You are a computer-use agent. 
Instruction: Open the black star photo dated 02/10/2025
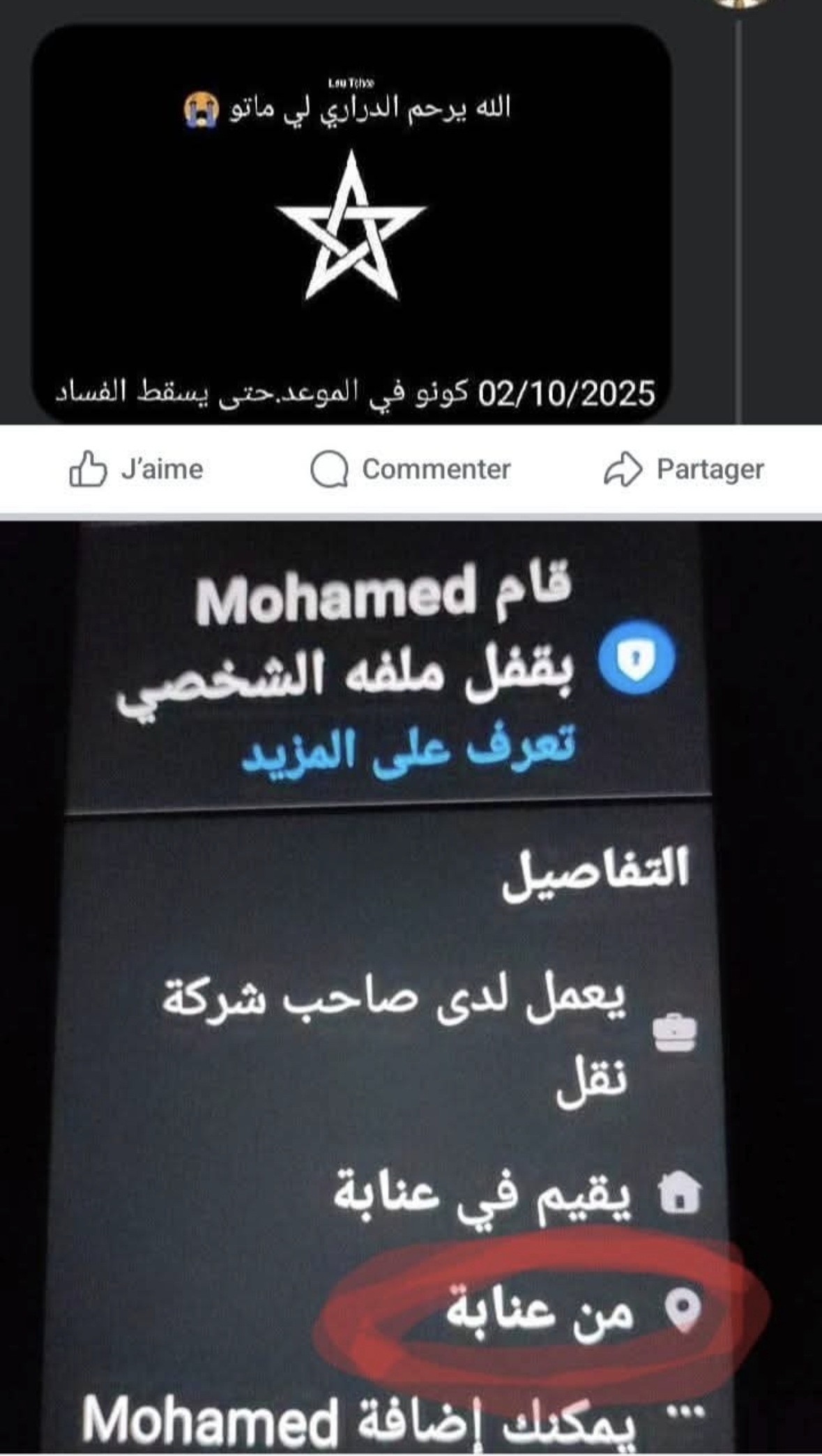pos(352,223)
